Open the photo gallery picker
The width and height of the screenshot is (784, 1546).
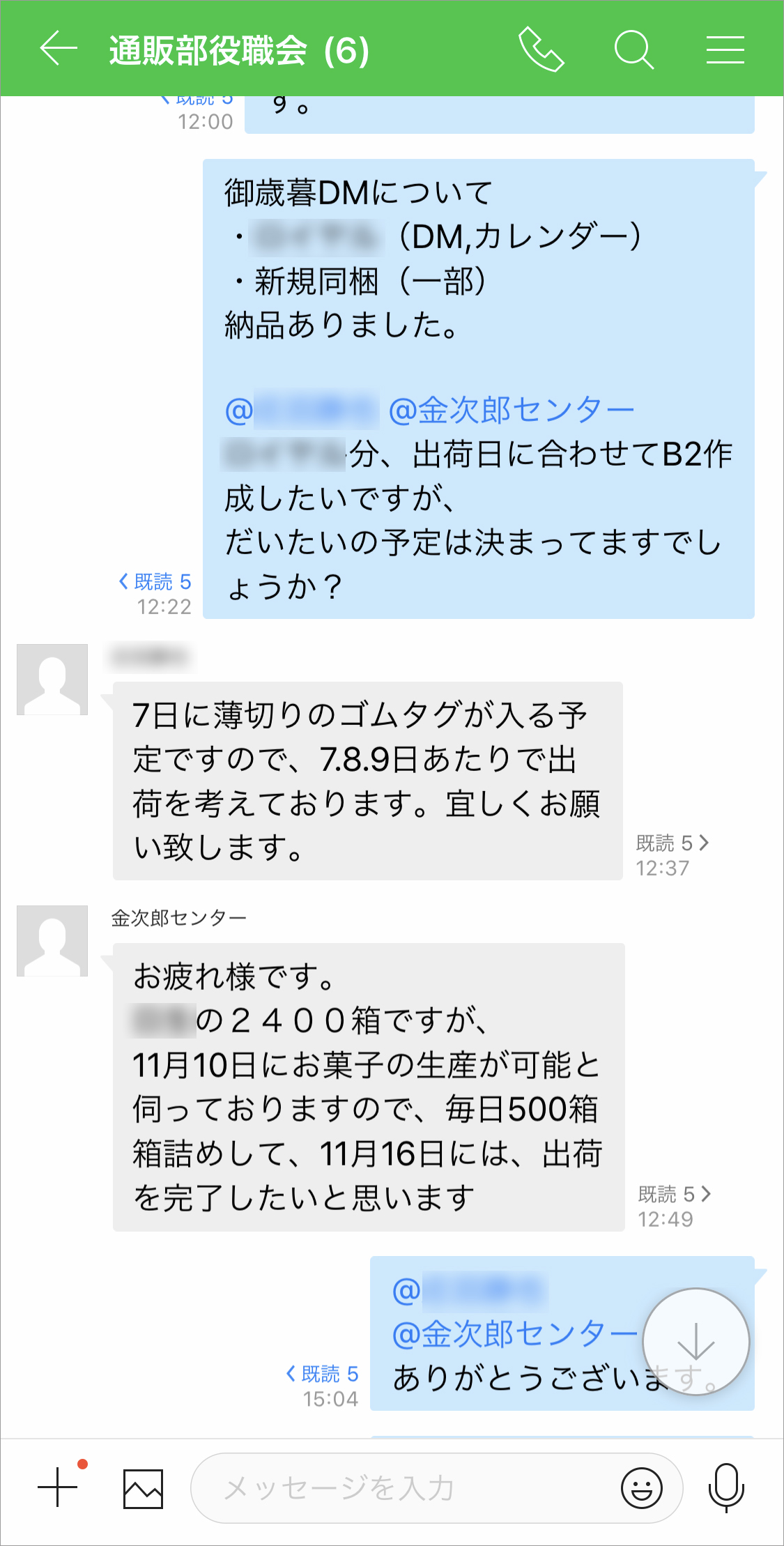tap(143, 1489)
